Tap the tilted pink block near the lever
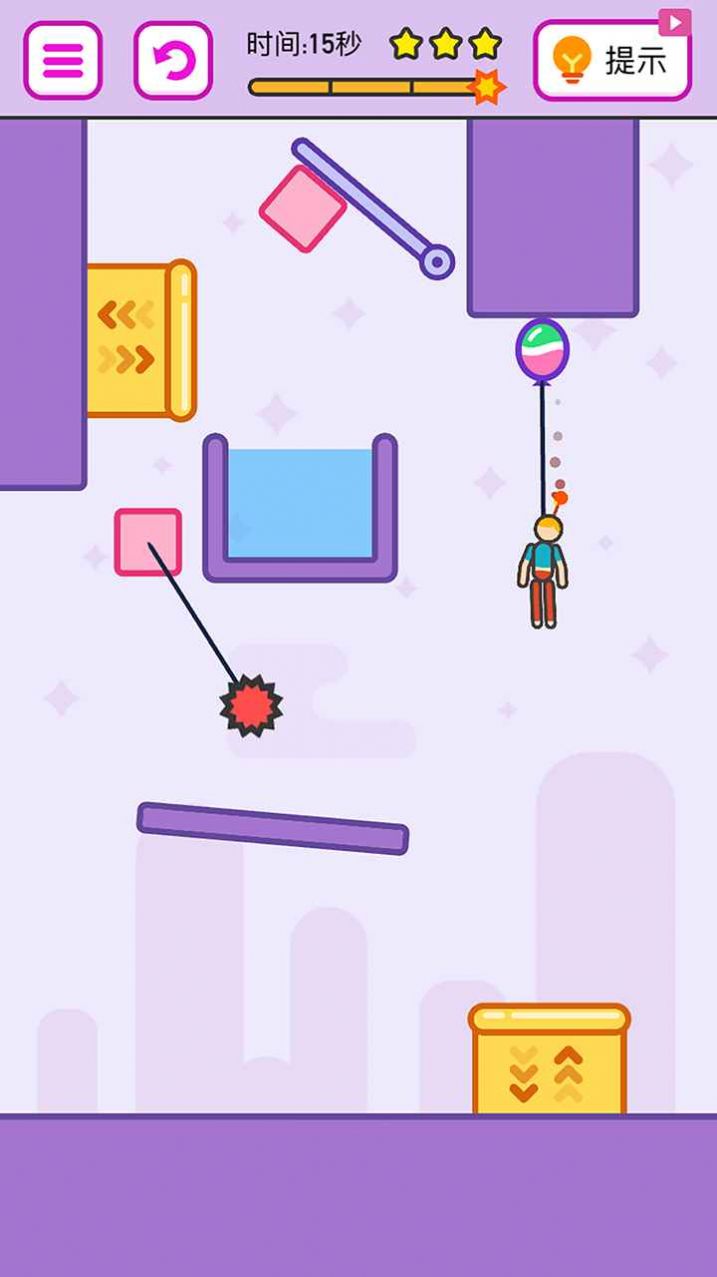Image resolution: width=717 pixels, height=1277 pixels. point(303,209)
